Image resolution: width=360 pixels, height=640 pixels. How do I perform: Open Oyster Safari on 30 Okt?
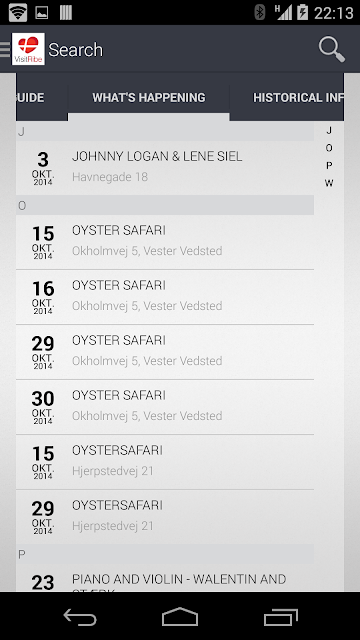pyautogui.click(x=165, y=407)
